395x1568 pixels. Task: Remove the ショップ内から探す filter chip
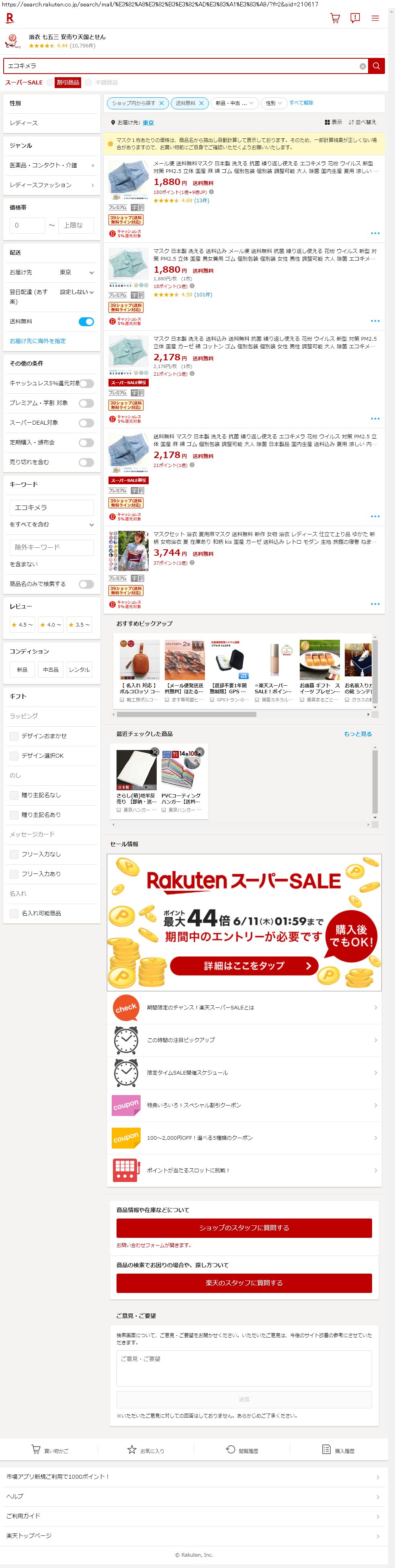(161, 103)
